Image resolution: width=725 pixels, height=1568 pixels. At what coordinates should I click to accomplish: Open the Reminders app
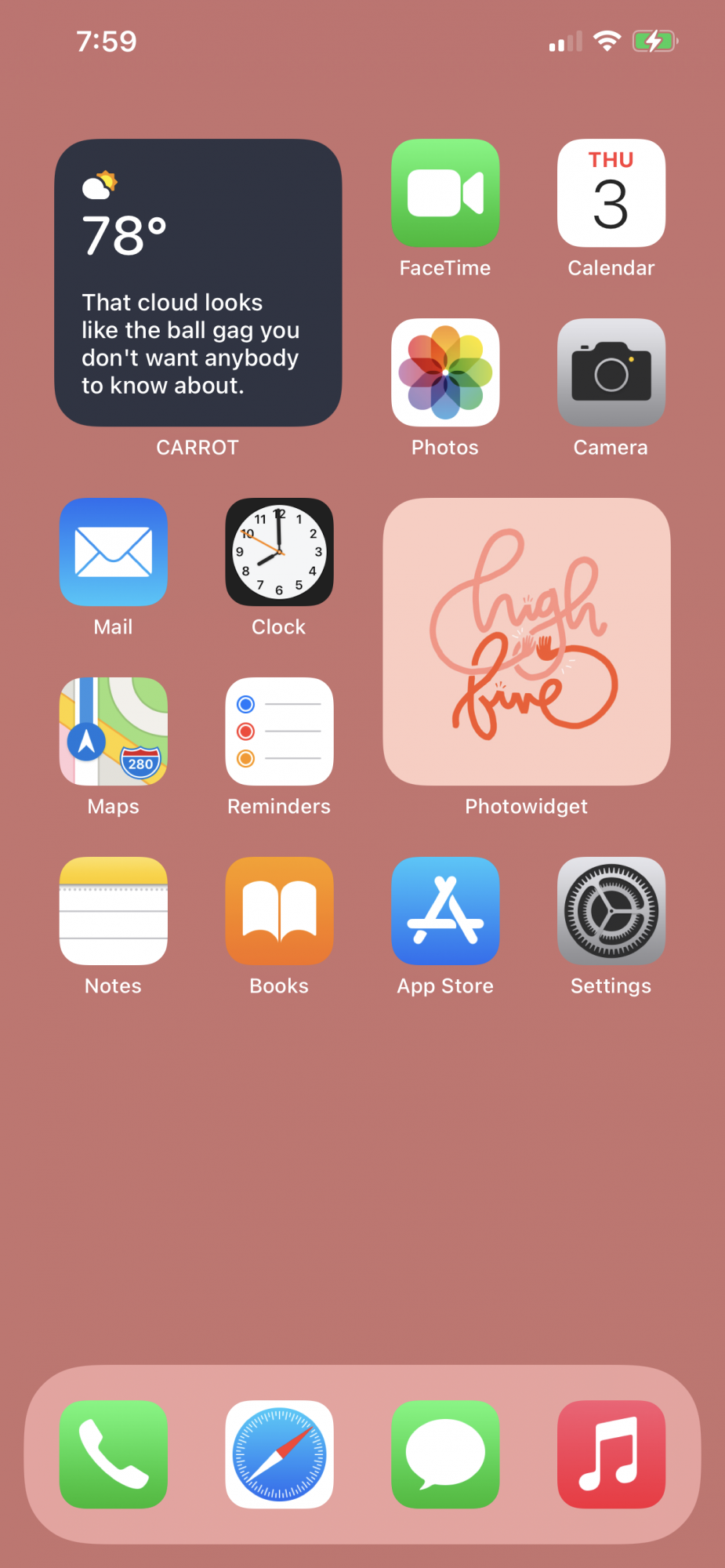pyautogui.click(x=279, y=731)
